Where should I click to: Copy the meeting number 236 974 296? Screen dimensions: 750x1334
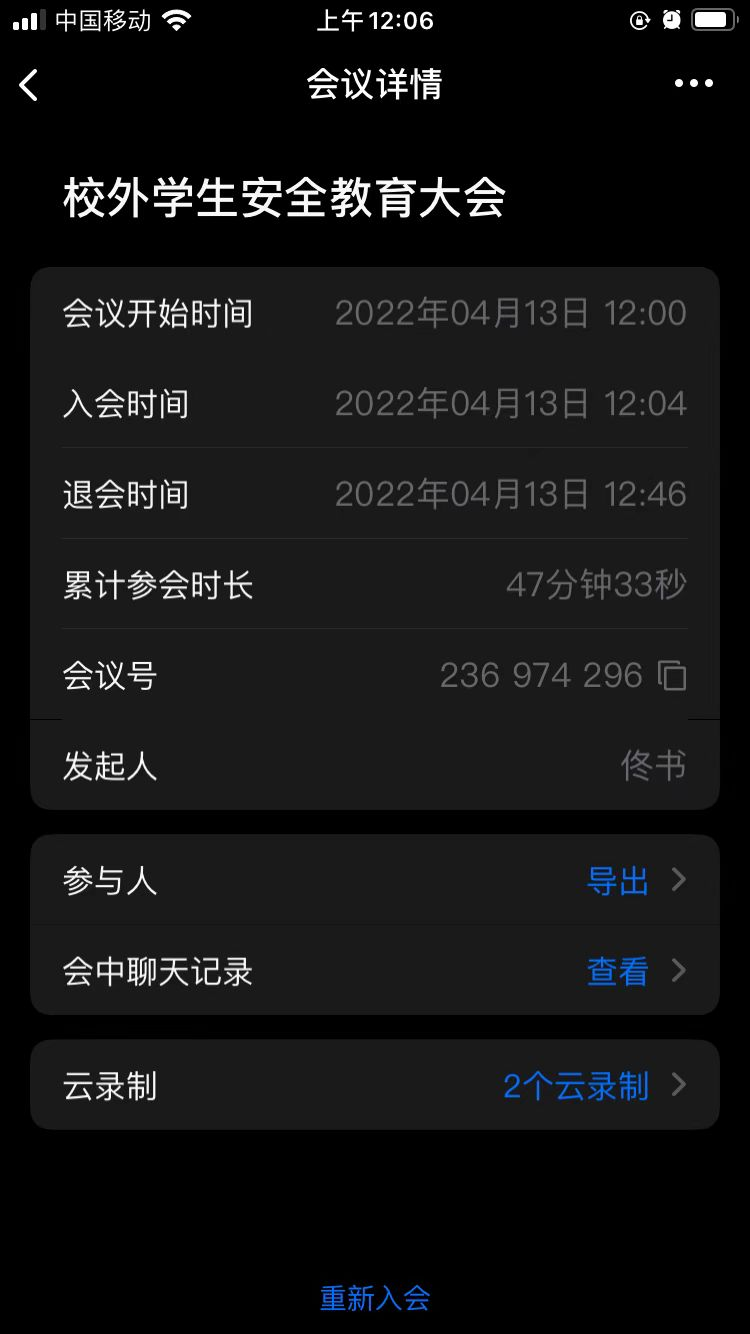coord(674,675)
